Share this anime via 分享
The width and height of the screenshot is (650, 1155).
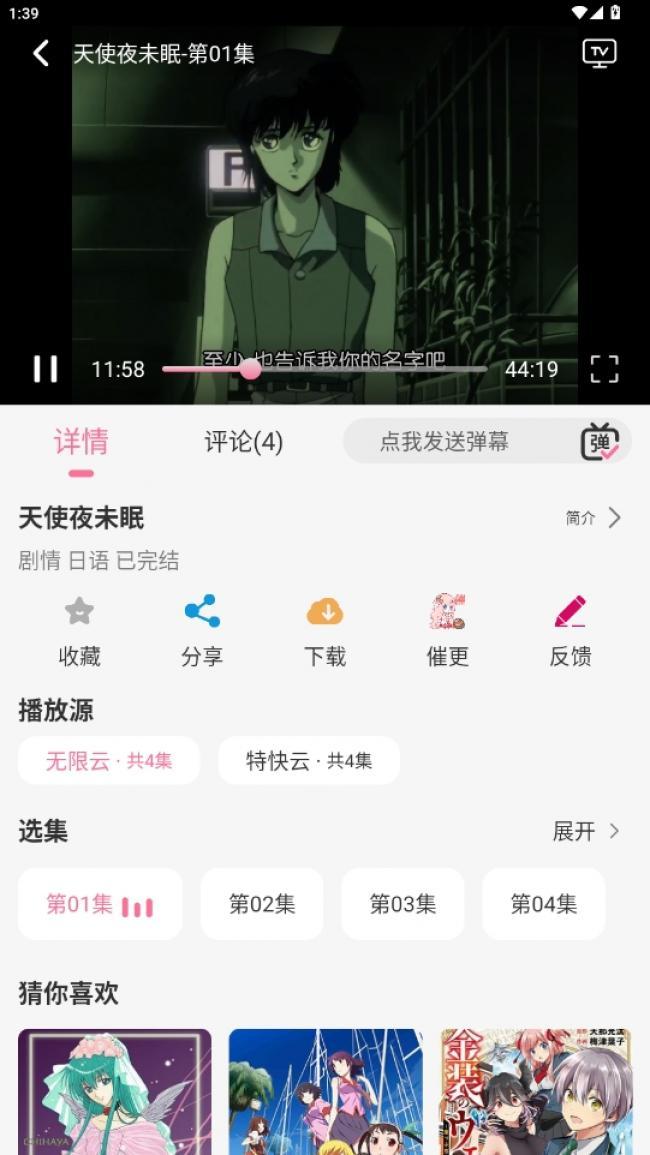(202, 630)
